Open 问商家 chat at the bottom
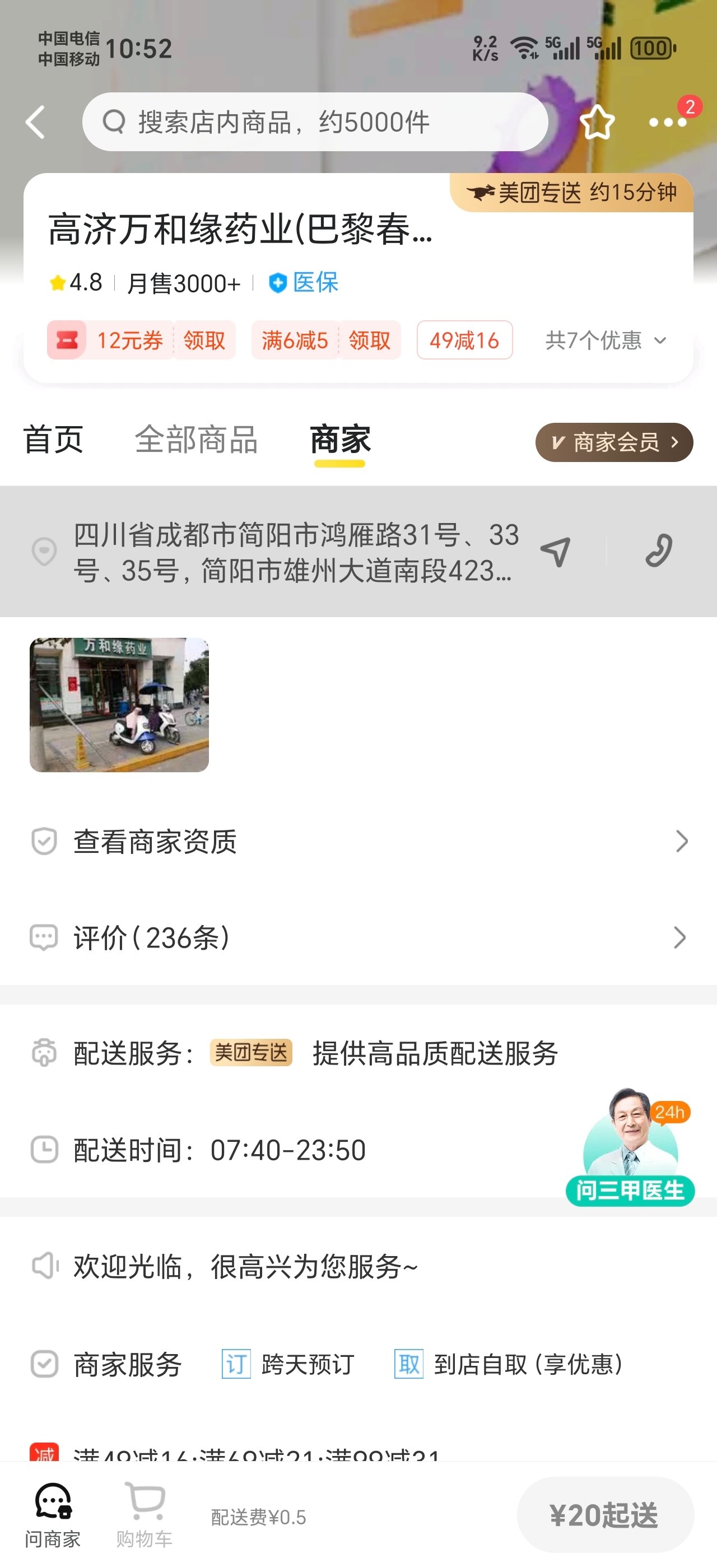717x1568 pixels. coord(53,1515)
